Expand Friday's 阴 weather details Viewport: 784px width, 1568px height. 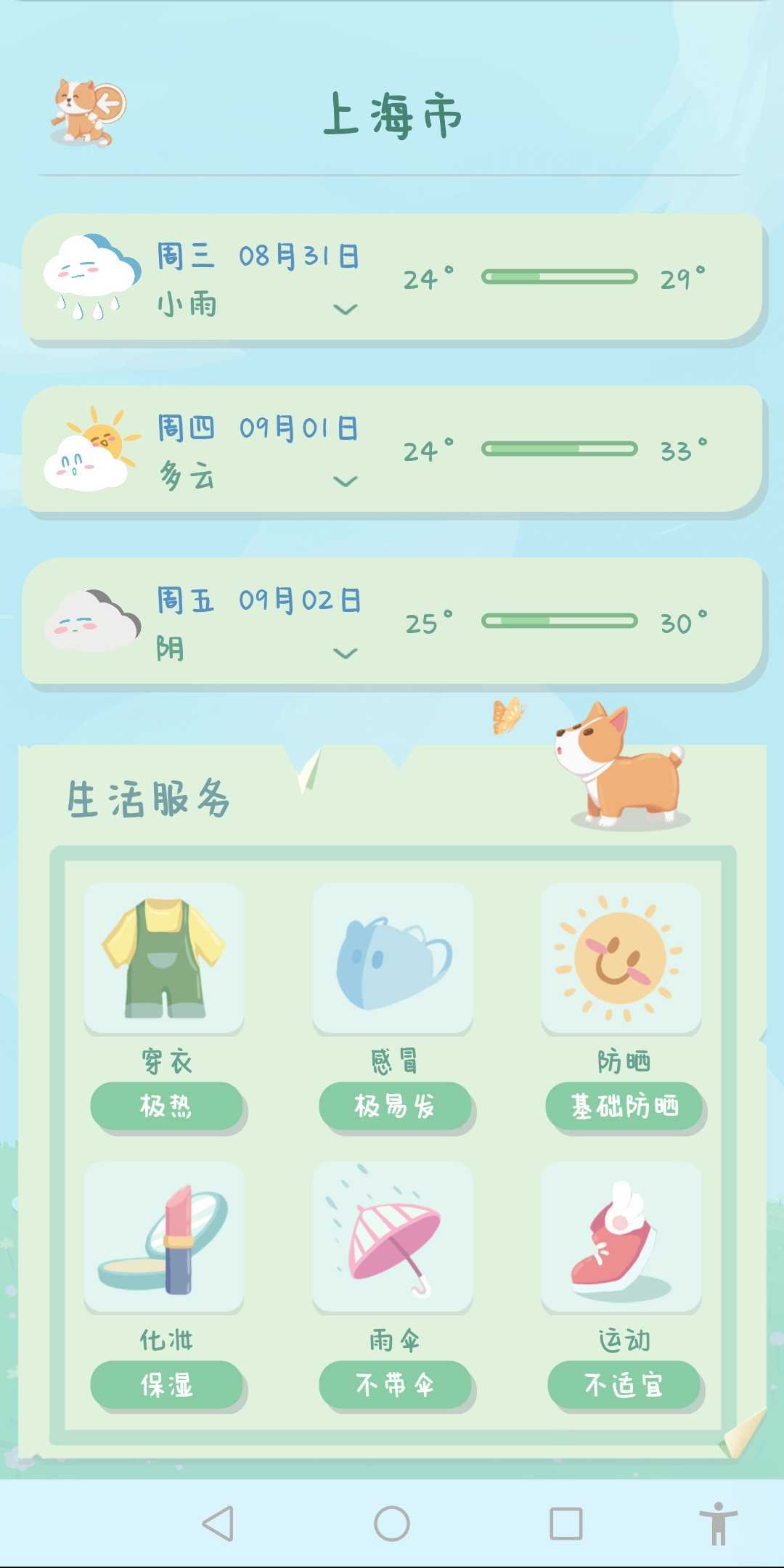click(x=343, y=653)
